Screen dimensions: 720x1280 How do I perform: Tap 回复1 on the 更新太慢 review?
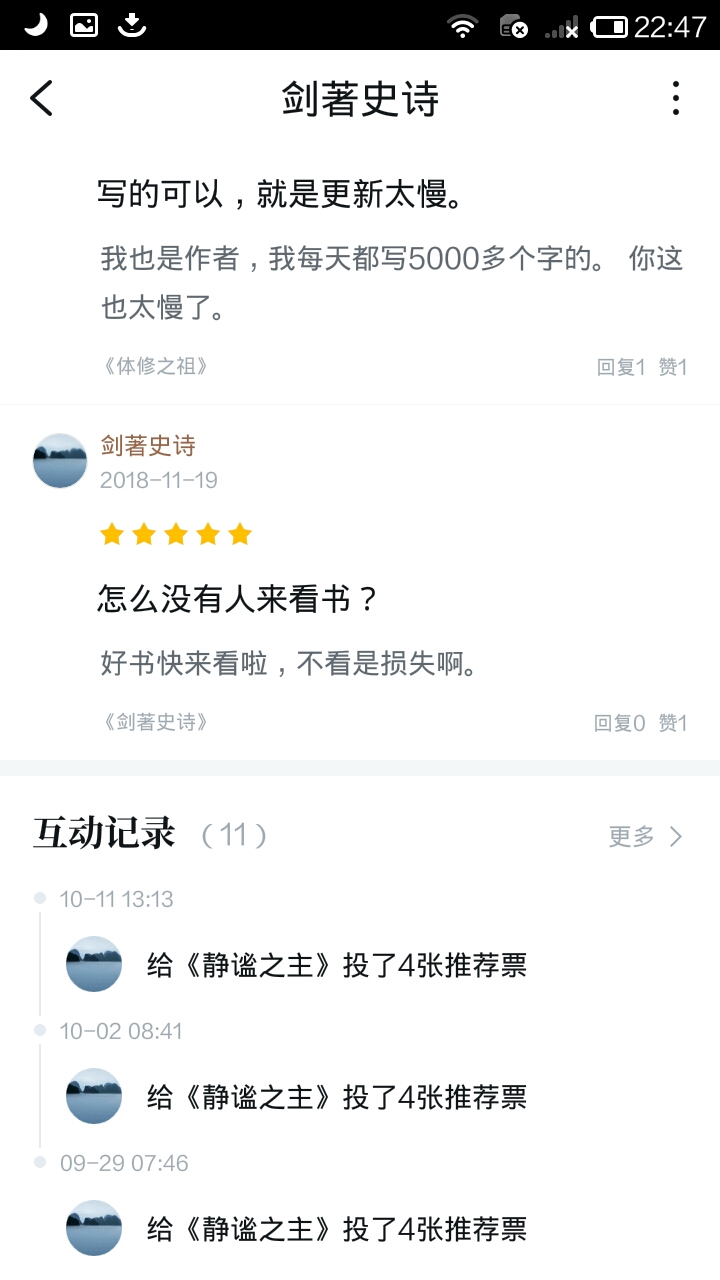pyautogui.click(x=621, y=367)
